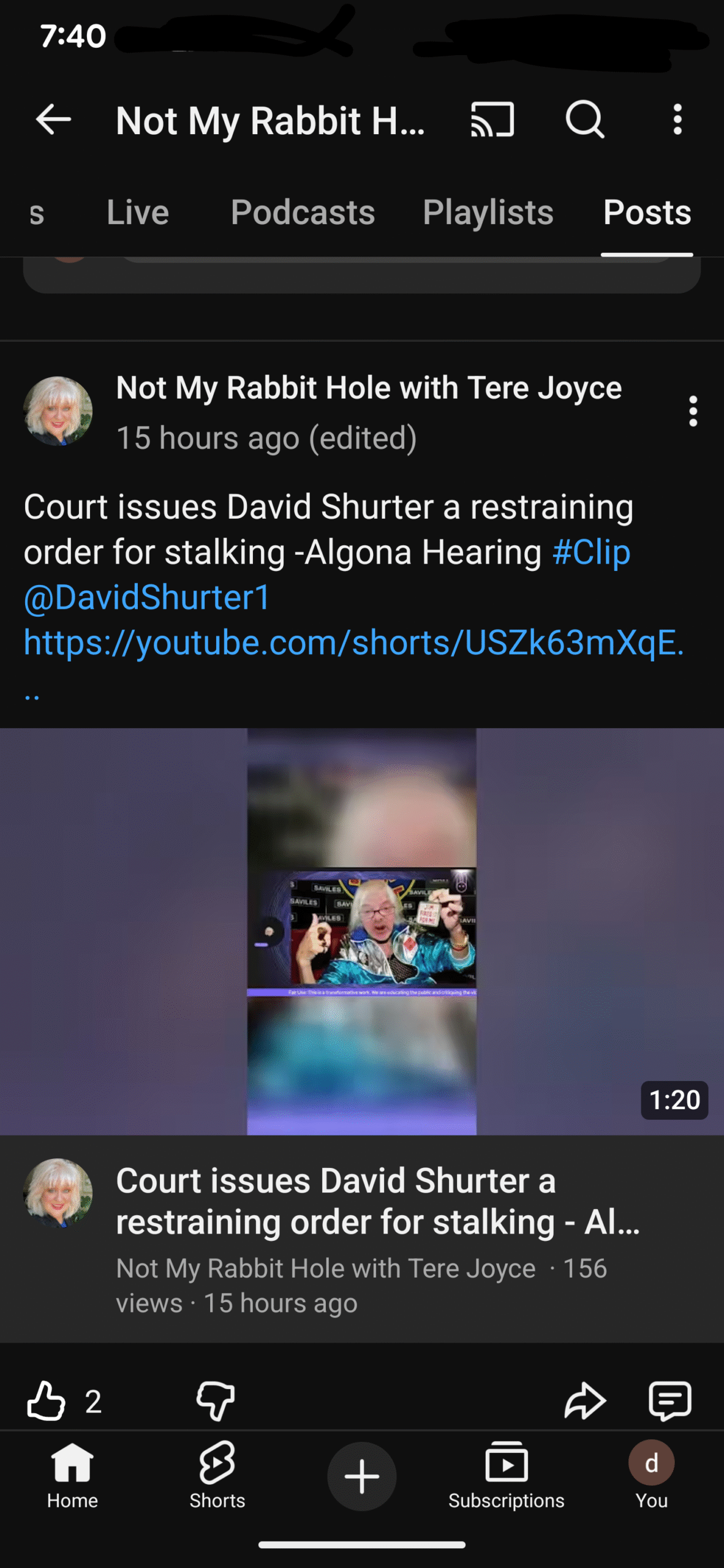Switch to the Playlists tab

click(488, 213)
